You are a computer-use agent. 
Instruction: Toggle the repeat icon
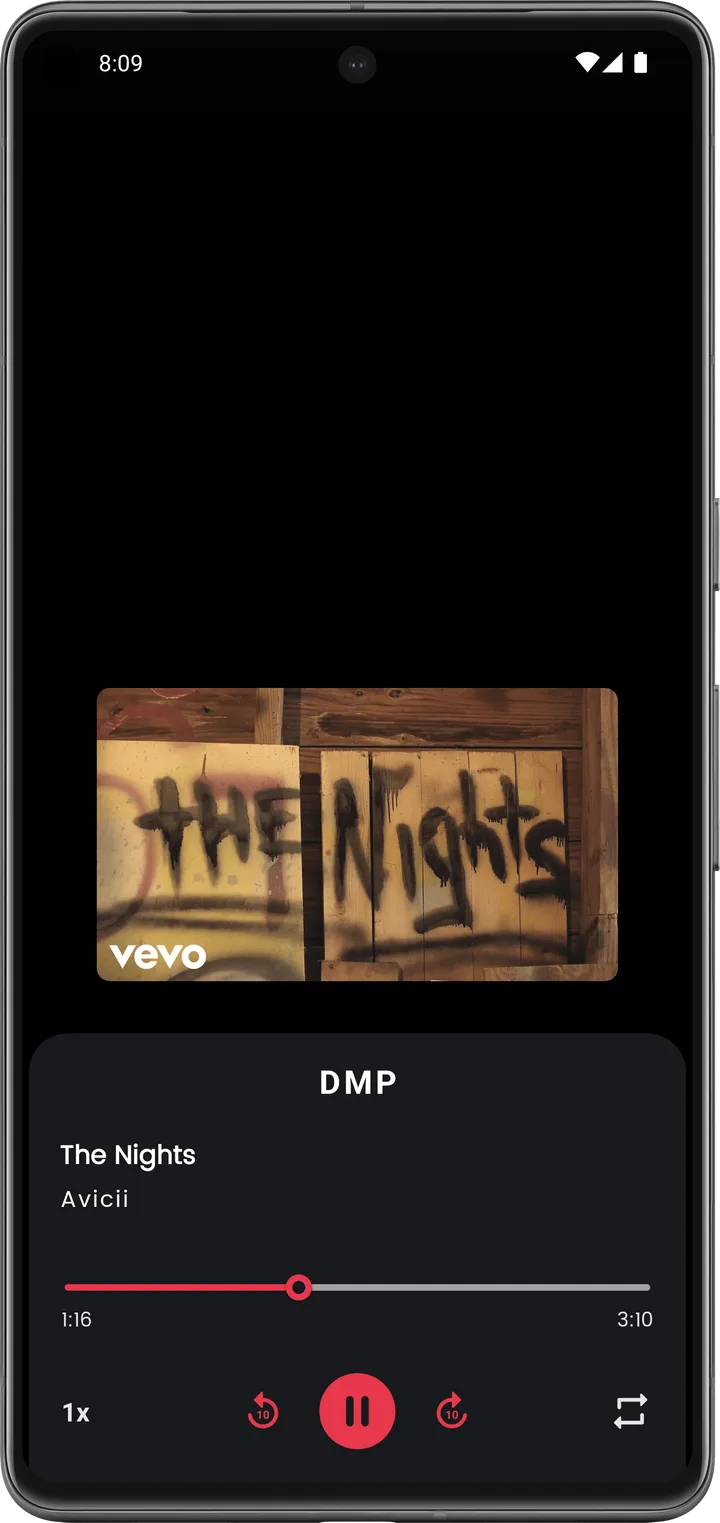point(630,1411)
